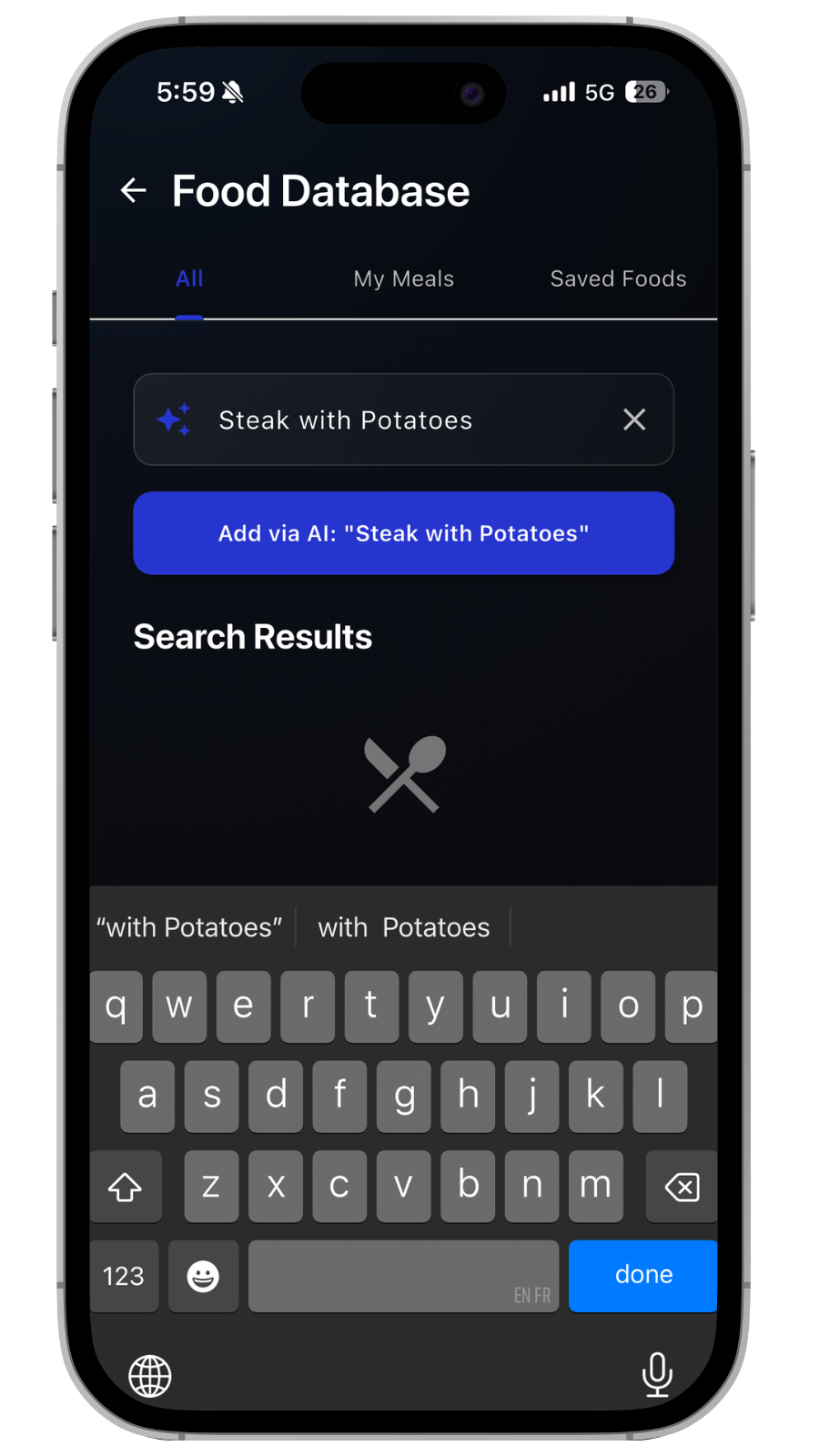The width and height of the screenshot is (819, 1456).
Task: Hit the keyboard backspace key
Action: pos(682,1186)
